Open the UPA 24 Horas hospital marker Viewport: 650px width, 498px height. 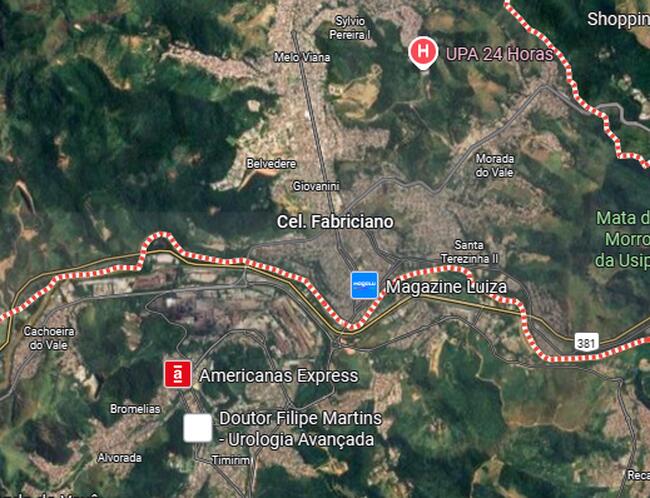point(424,51)
